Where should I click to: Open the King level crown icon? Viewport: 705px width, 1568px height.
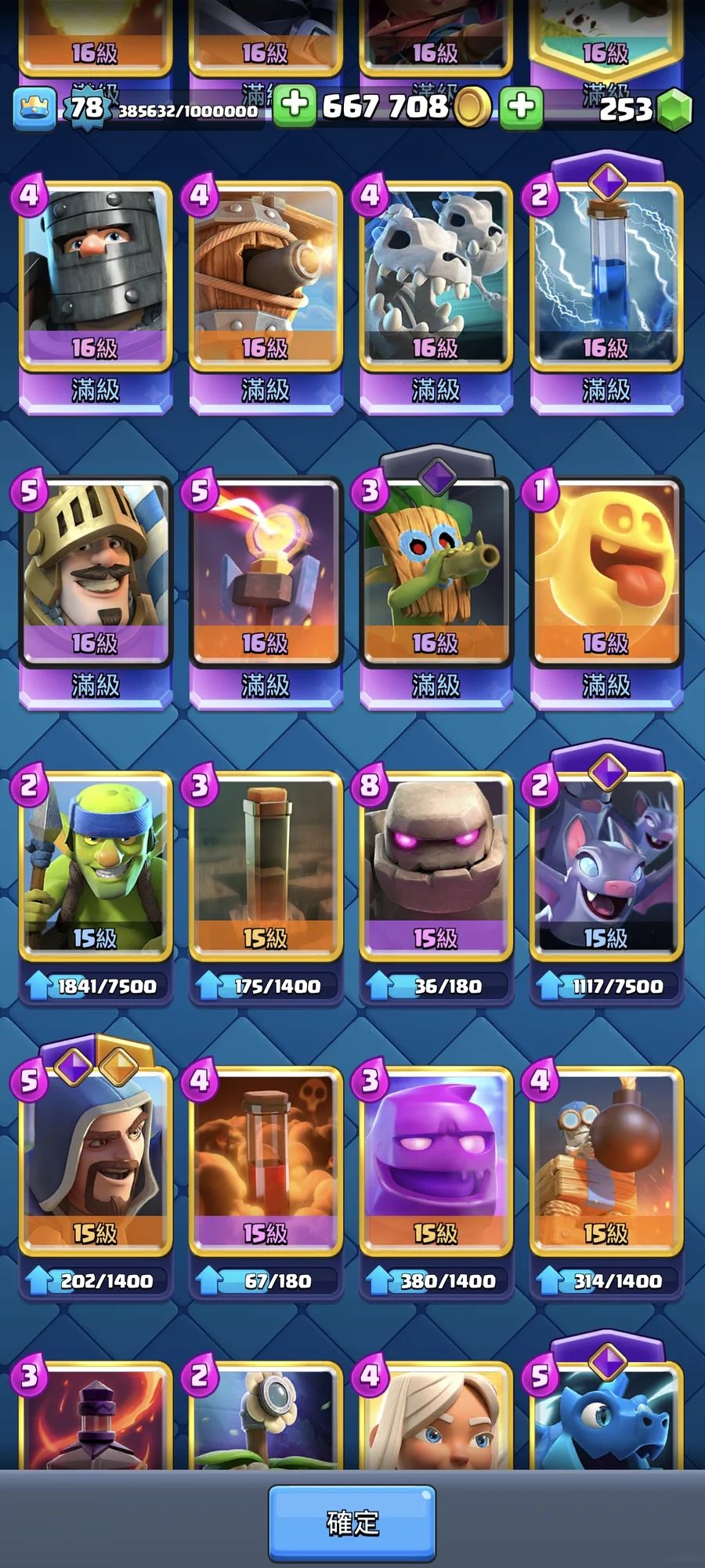point(34,107)
